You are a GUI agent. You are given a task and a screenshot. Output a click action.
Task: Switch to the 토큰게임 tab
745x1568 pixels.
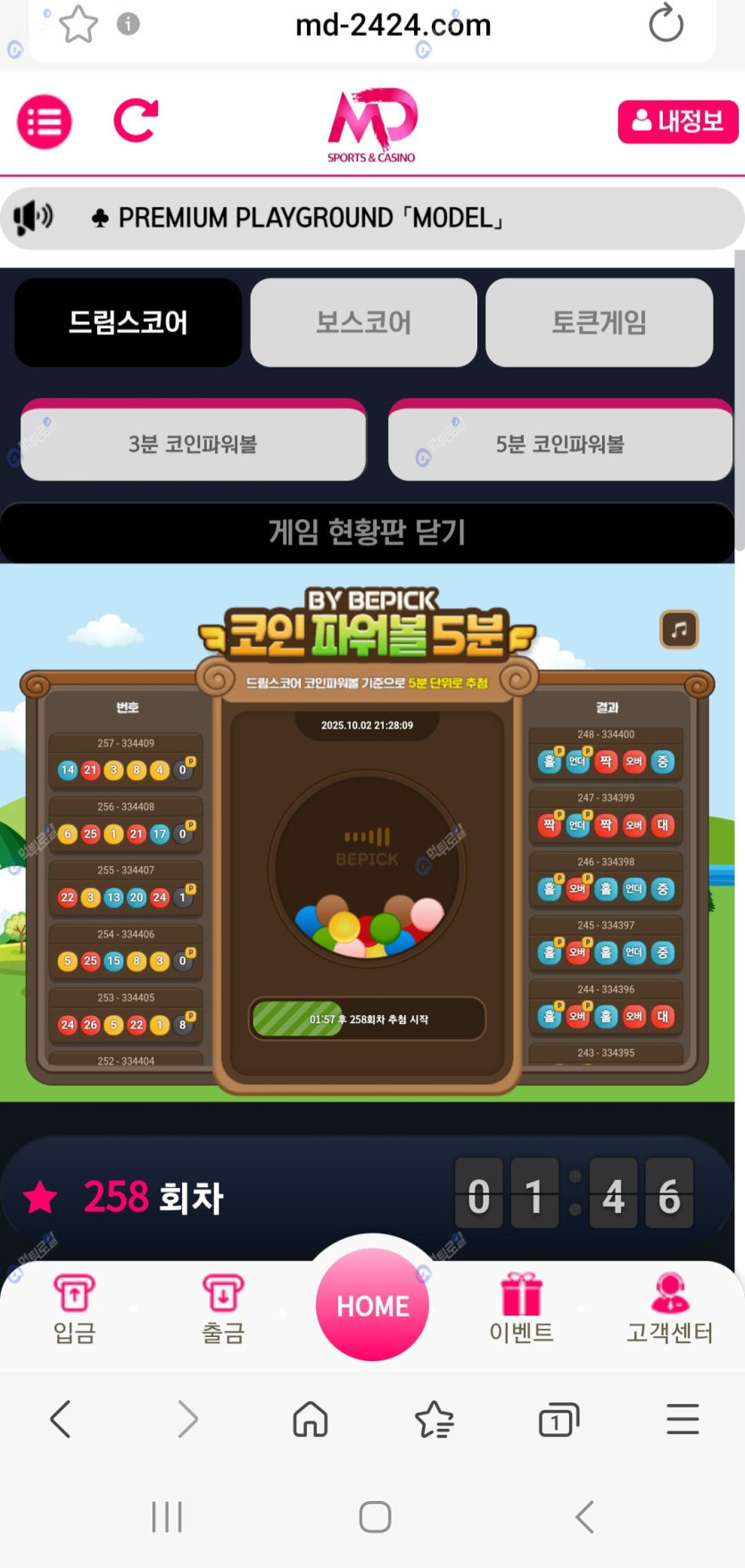[599, 323]
